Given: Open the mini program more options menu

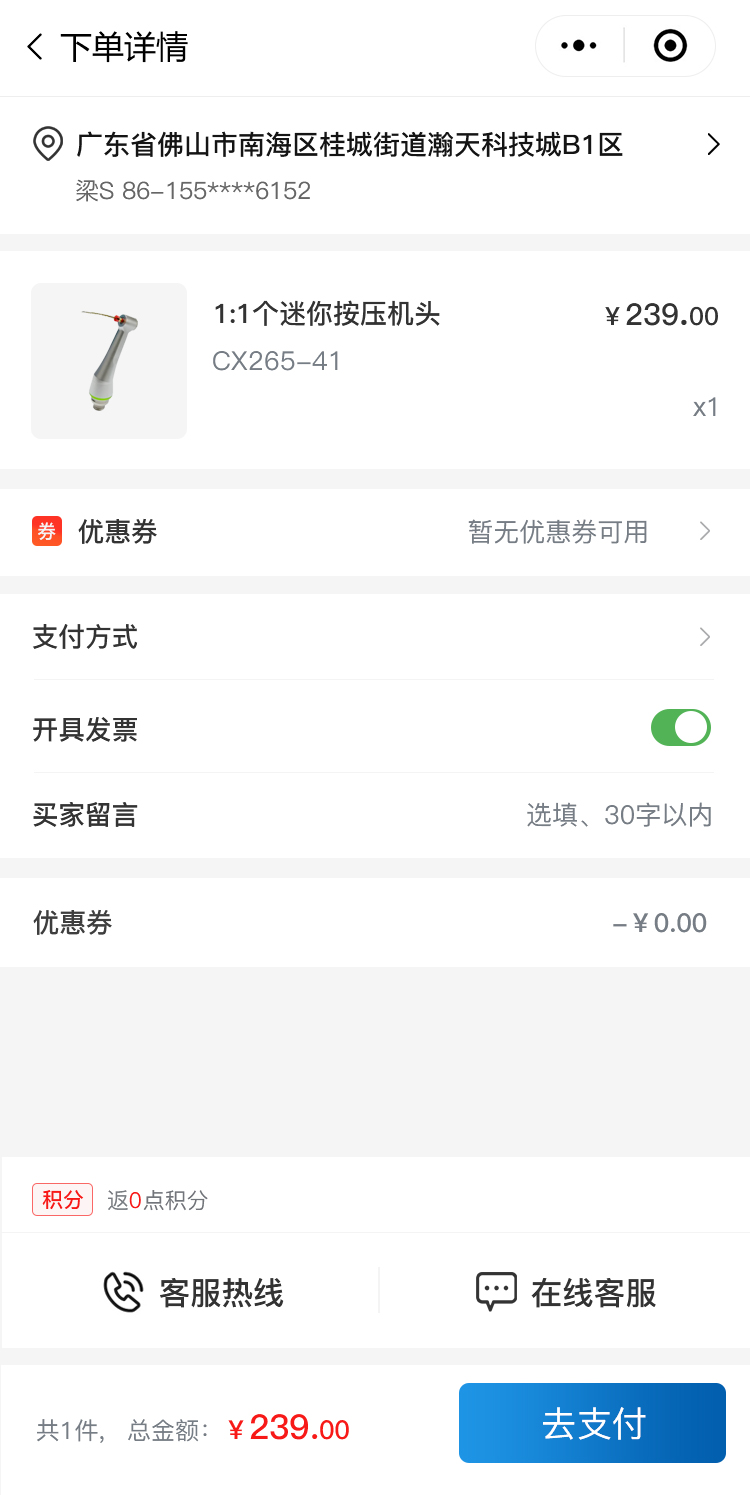Looking at the screenshot, I should coord(579,46).
